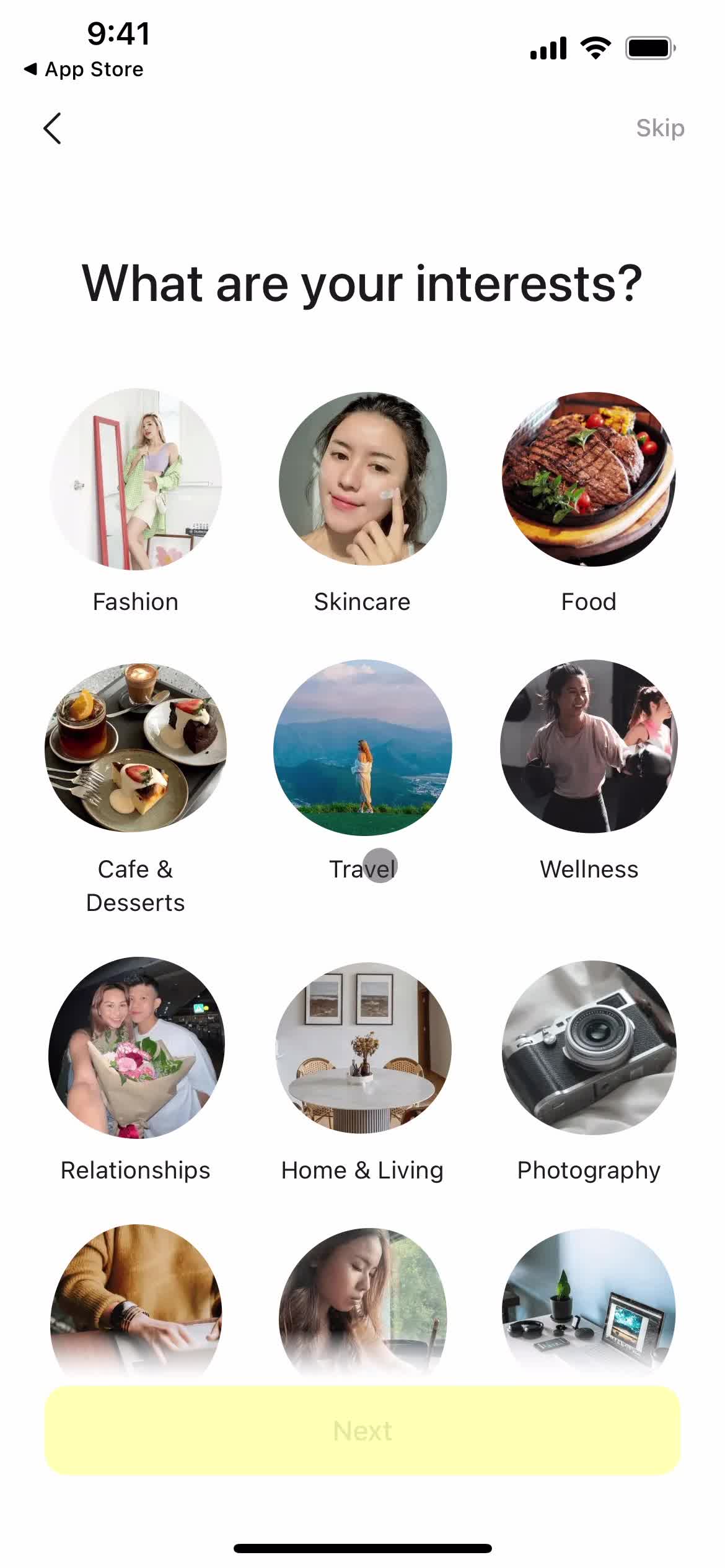Go back using the chevron arrow
725x1568 pixels.
click(52, 128)
